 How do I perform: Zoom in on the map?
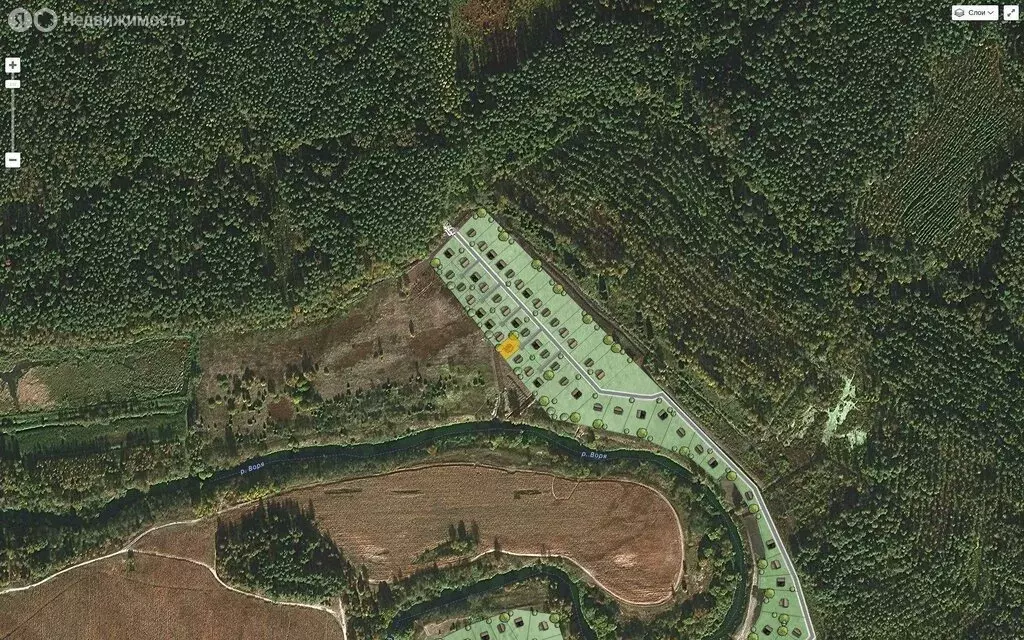[x=13, y=65]
